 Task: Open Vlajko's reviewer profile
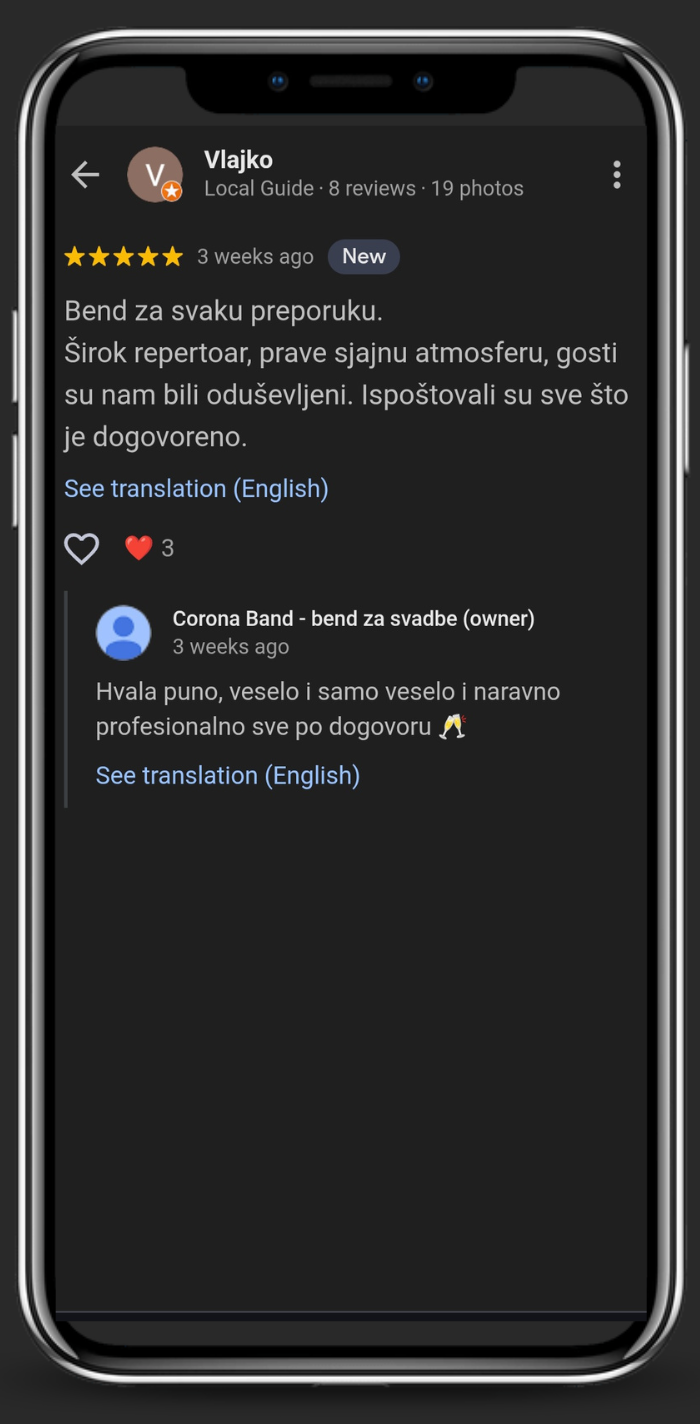coord(155,175)
